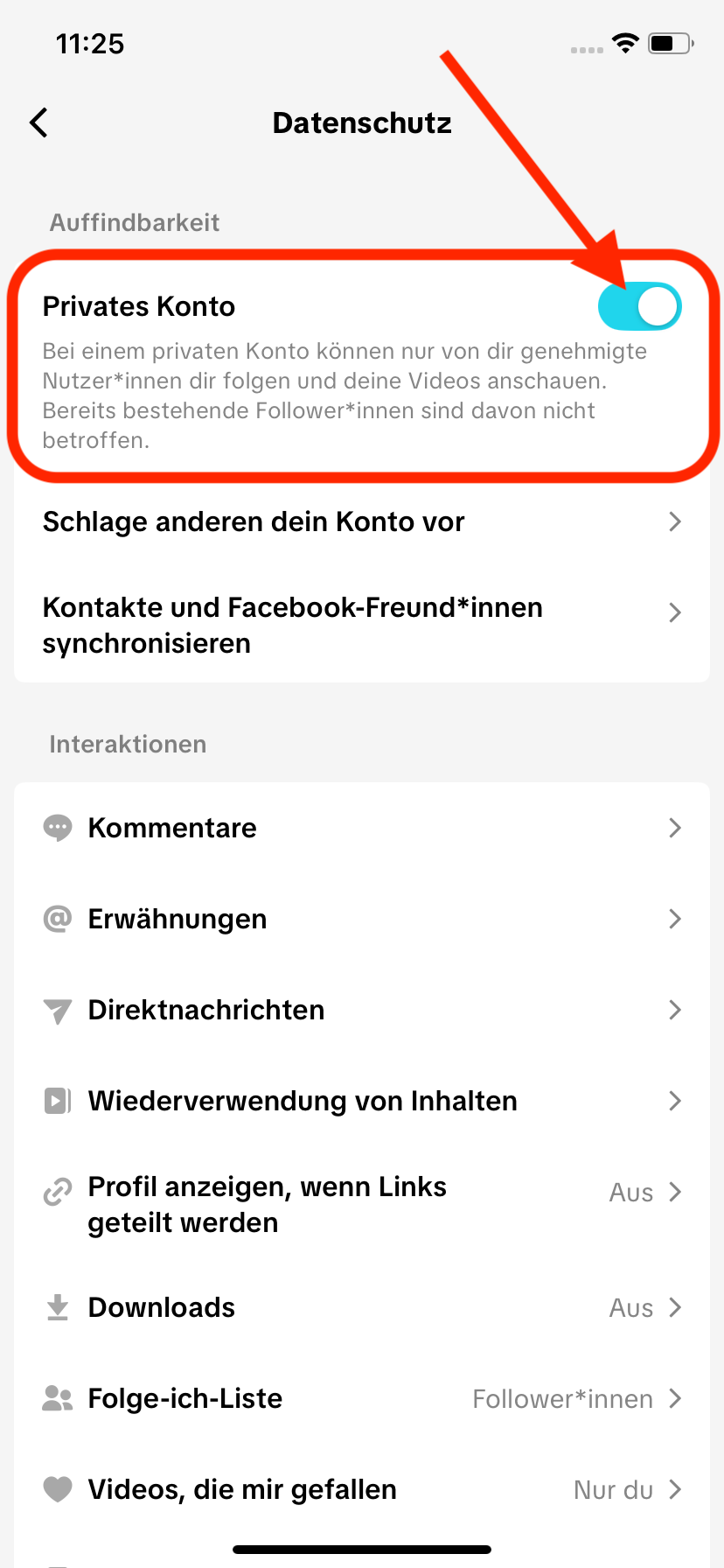Open Videos, die mir gefallen setting
This screenshot has width=724, height=1568.
362,1489
